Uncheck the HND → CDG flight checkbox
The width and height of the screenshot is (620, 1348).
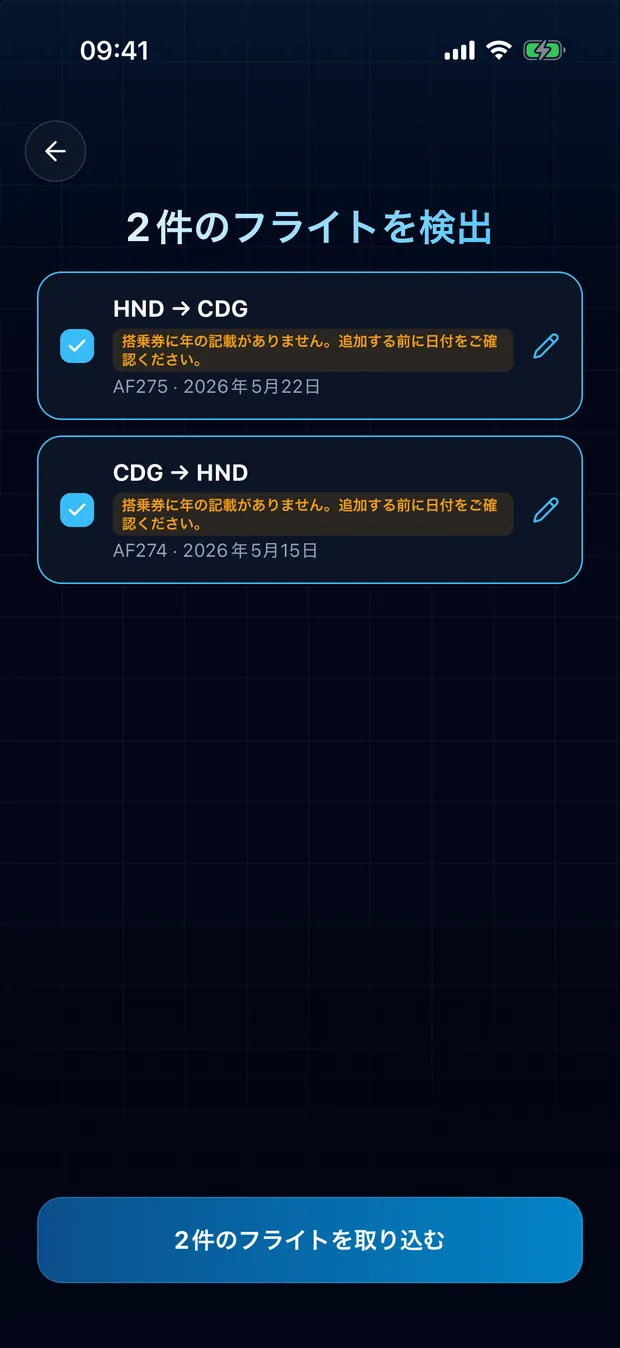77,346
